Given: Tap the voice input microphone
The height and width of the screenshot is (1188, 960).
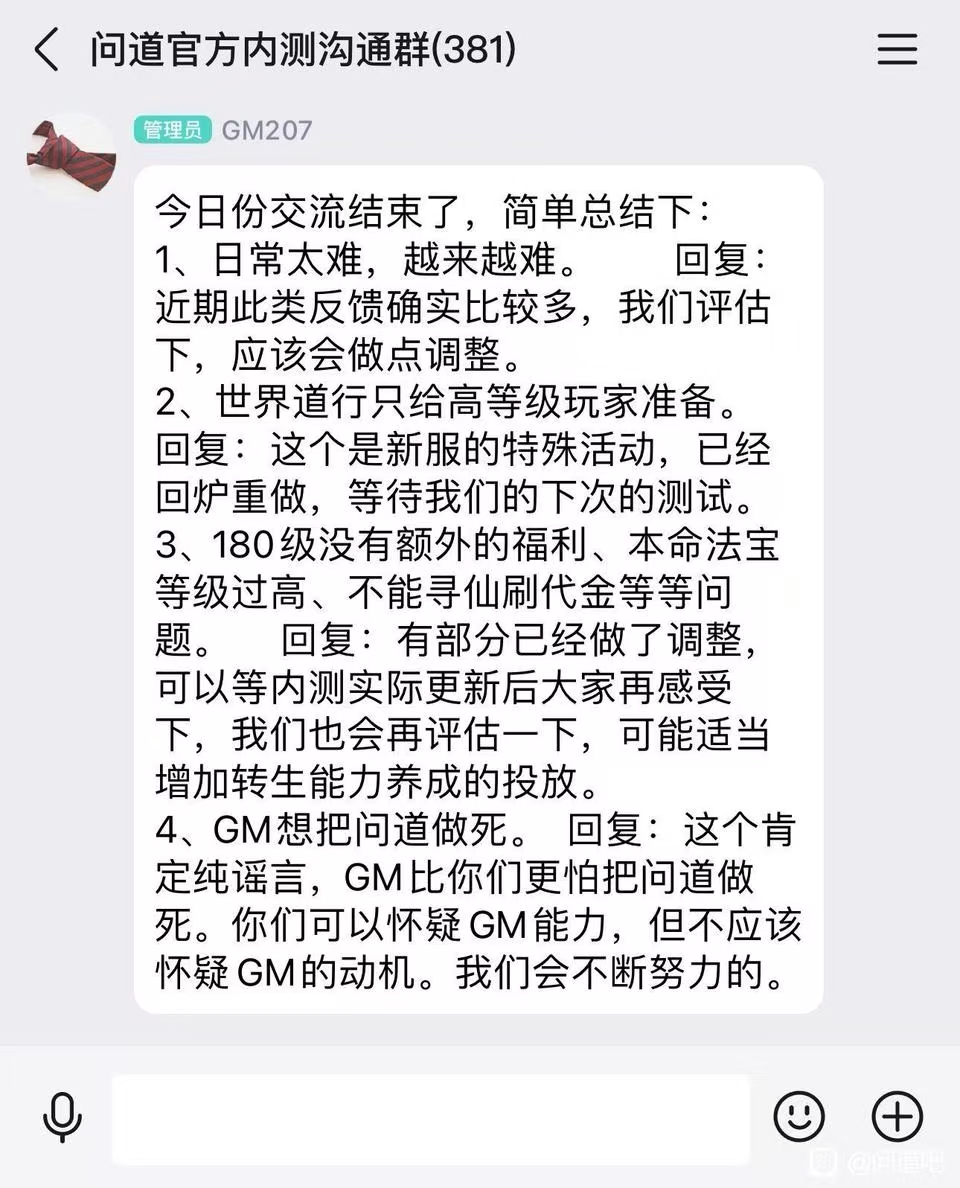Looking at the screenshot, I should click(62, 1117).
